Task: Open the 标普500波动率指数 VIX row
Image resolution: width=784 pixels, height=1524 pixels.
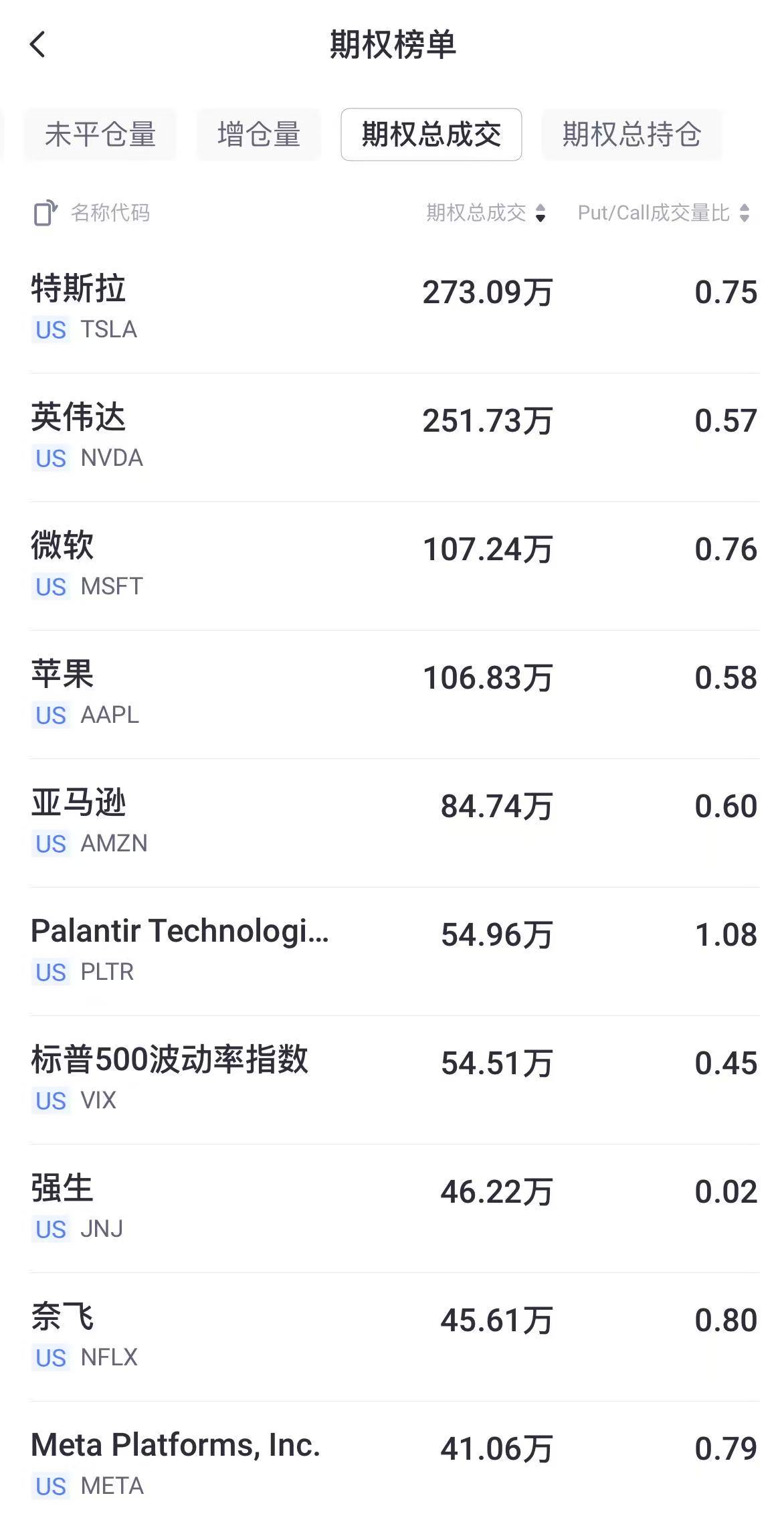Action: click(x=395, y=1080)
